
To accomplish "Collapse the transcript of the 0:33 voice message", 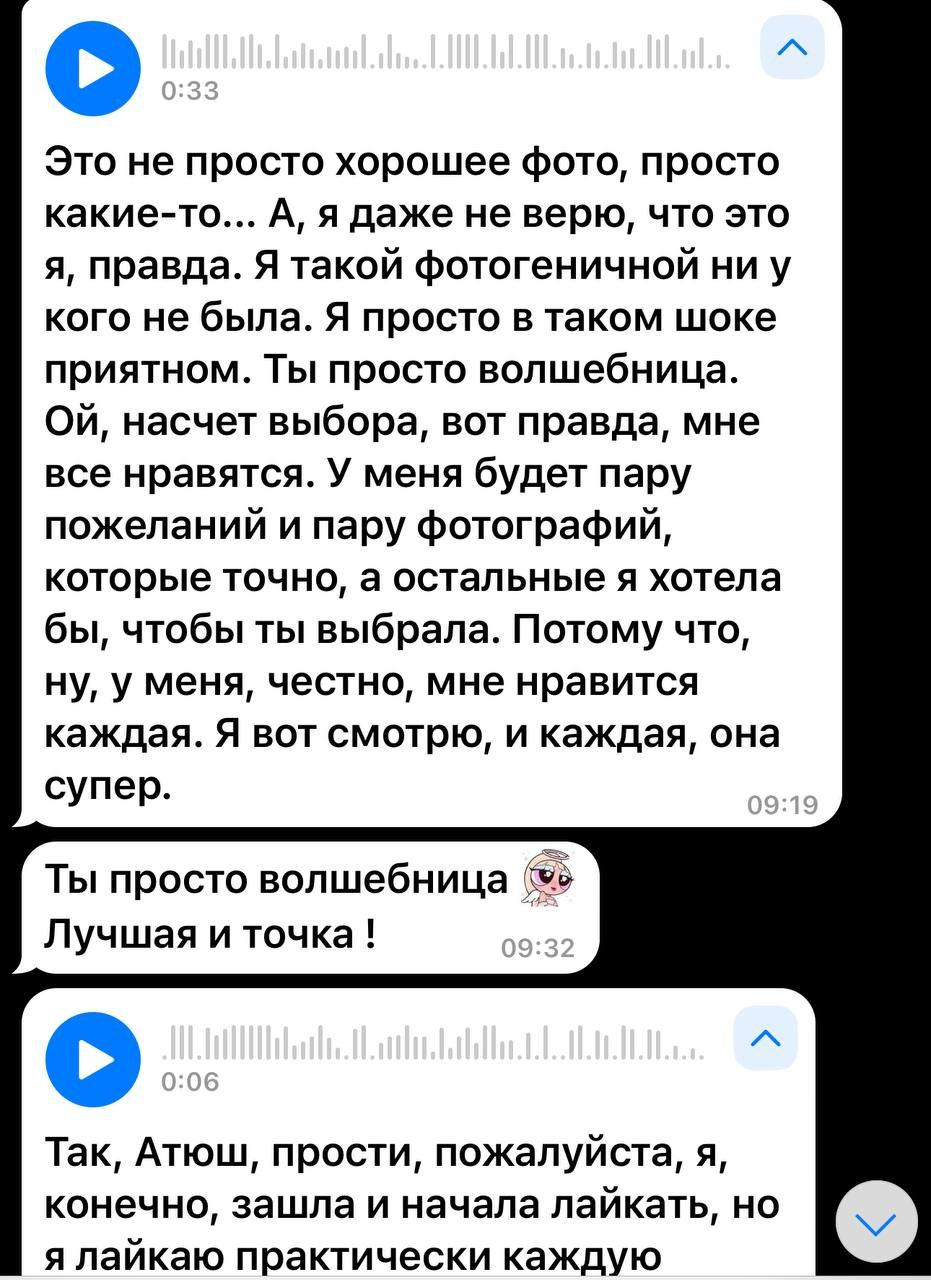I will point(794,49).
